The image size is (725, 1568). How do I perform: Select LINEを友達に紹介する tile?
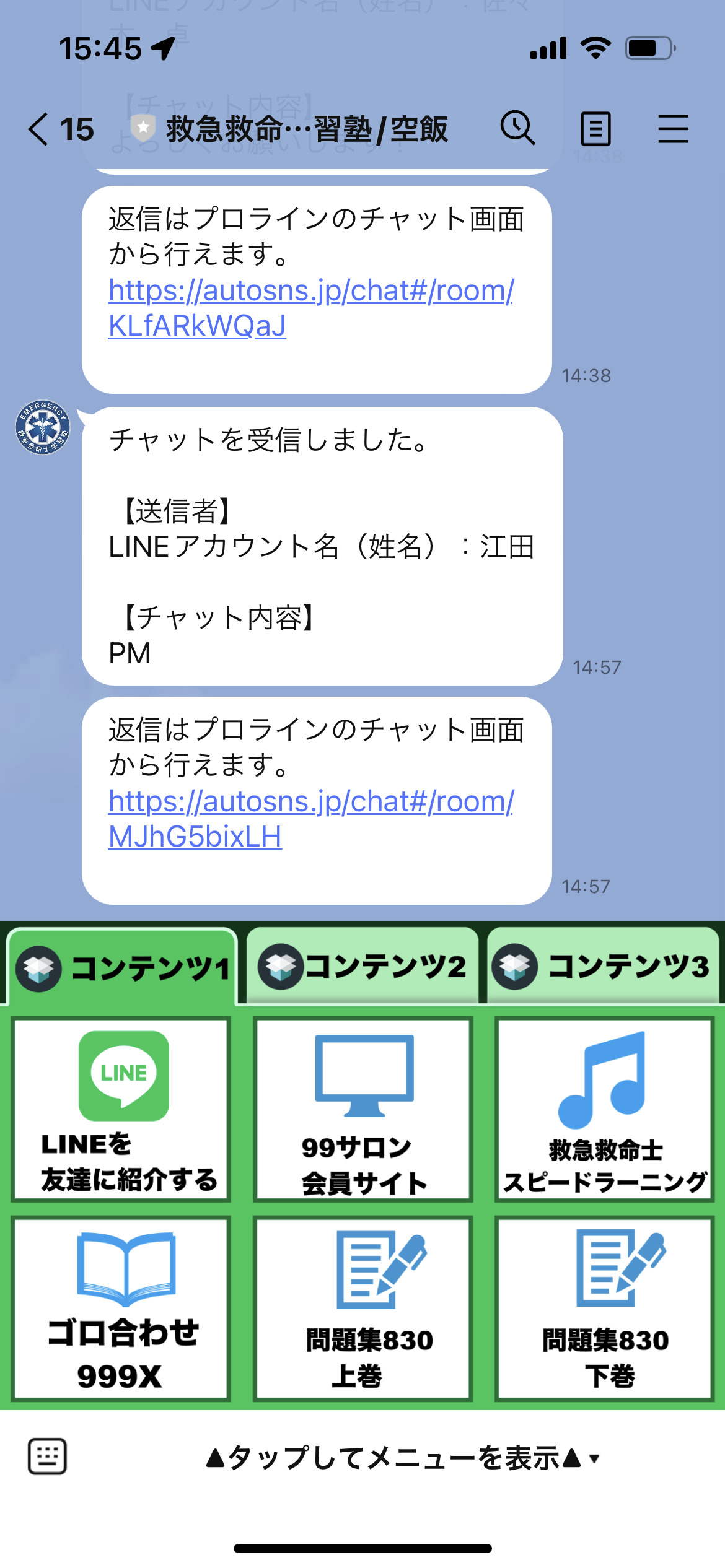tap(121, 1110)
